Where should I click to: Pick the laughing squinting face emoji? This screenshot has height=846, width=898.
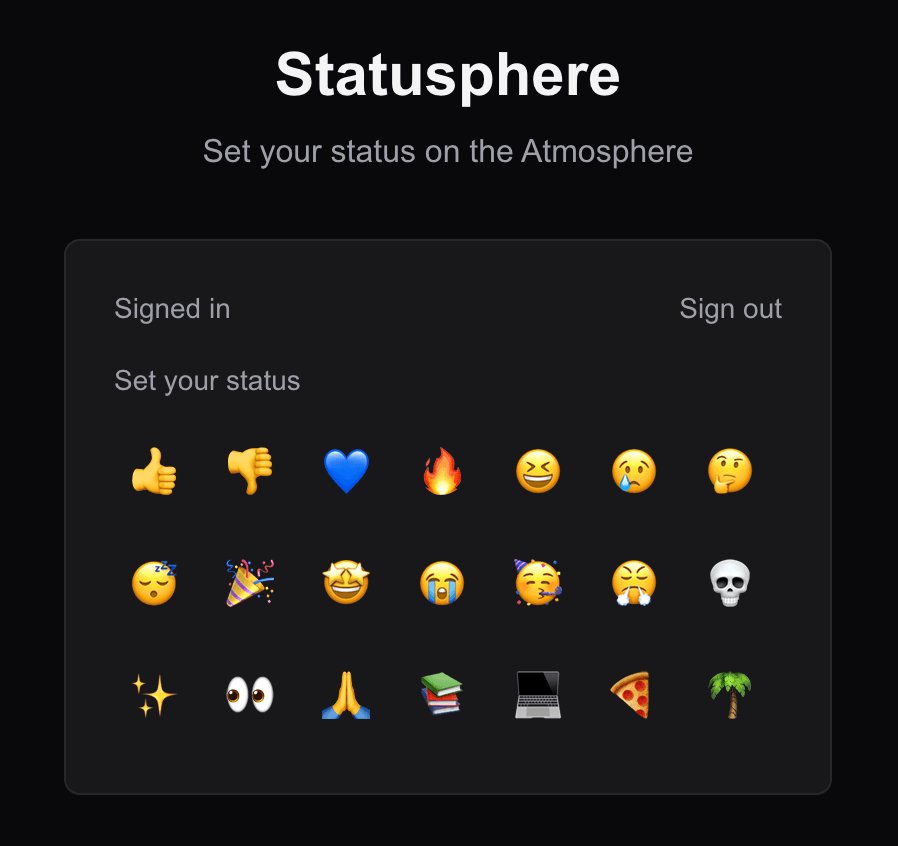click(538, 471)
